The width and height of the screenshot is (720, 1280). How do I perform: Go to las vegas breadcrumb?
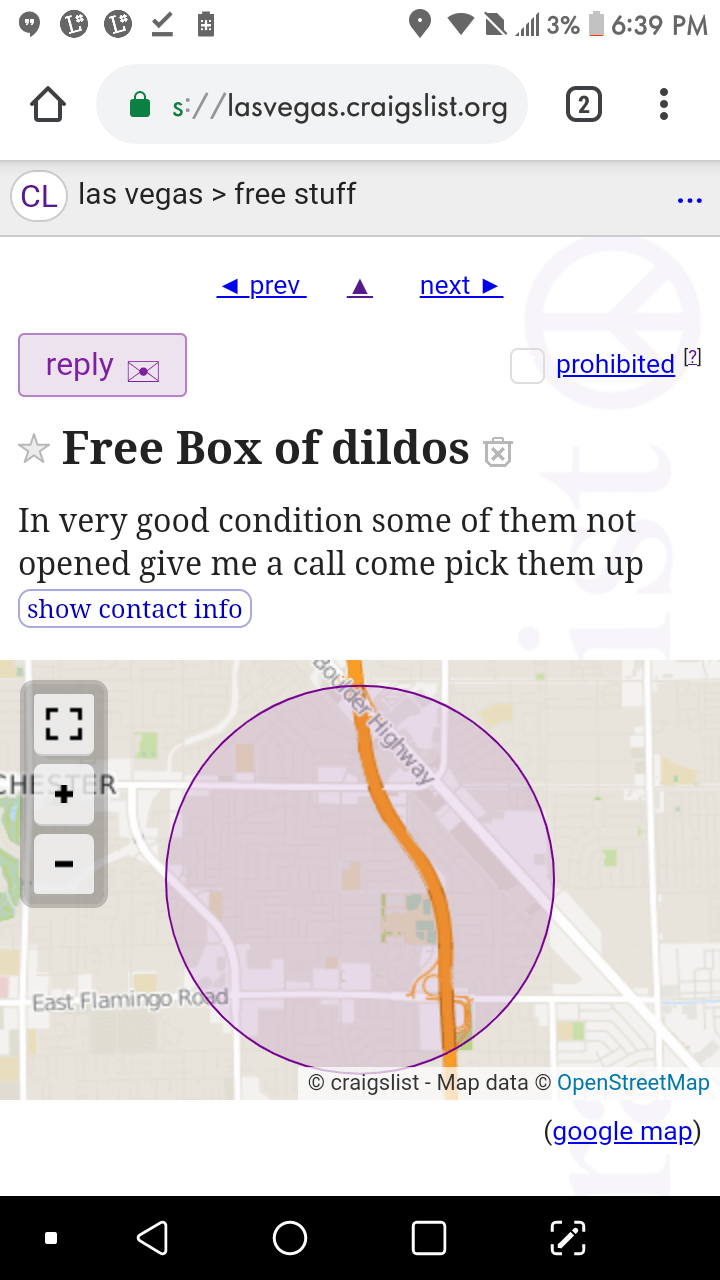(140, 194)
